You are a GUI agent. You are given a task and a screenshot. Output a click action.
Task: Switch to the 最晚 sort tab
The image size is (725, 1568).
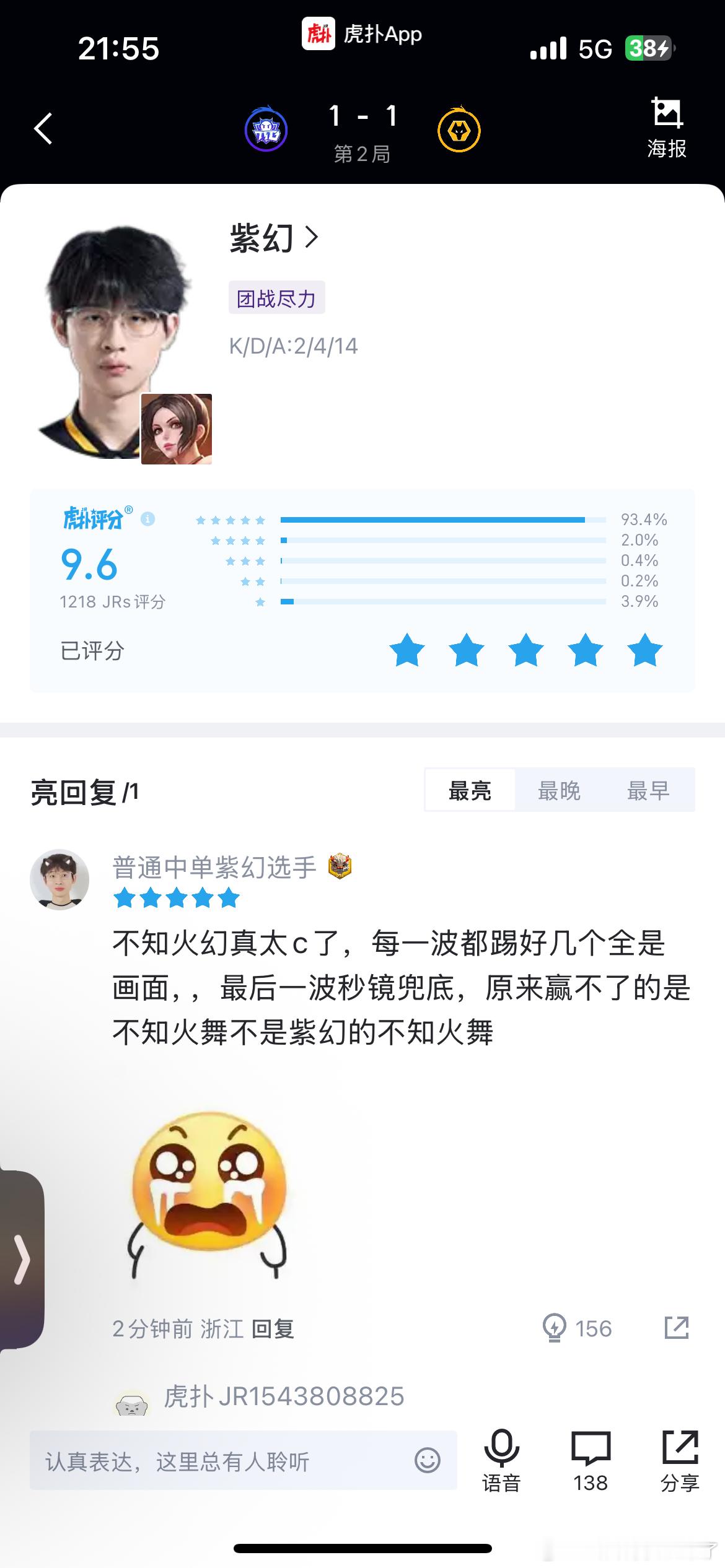(x=559, y=791)
